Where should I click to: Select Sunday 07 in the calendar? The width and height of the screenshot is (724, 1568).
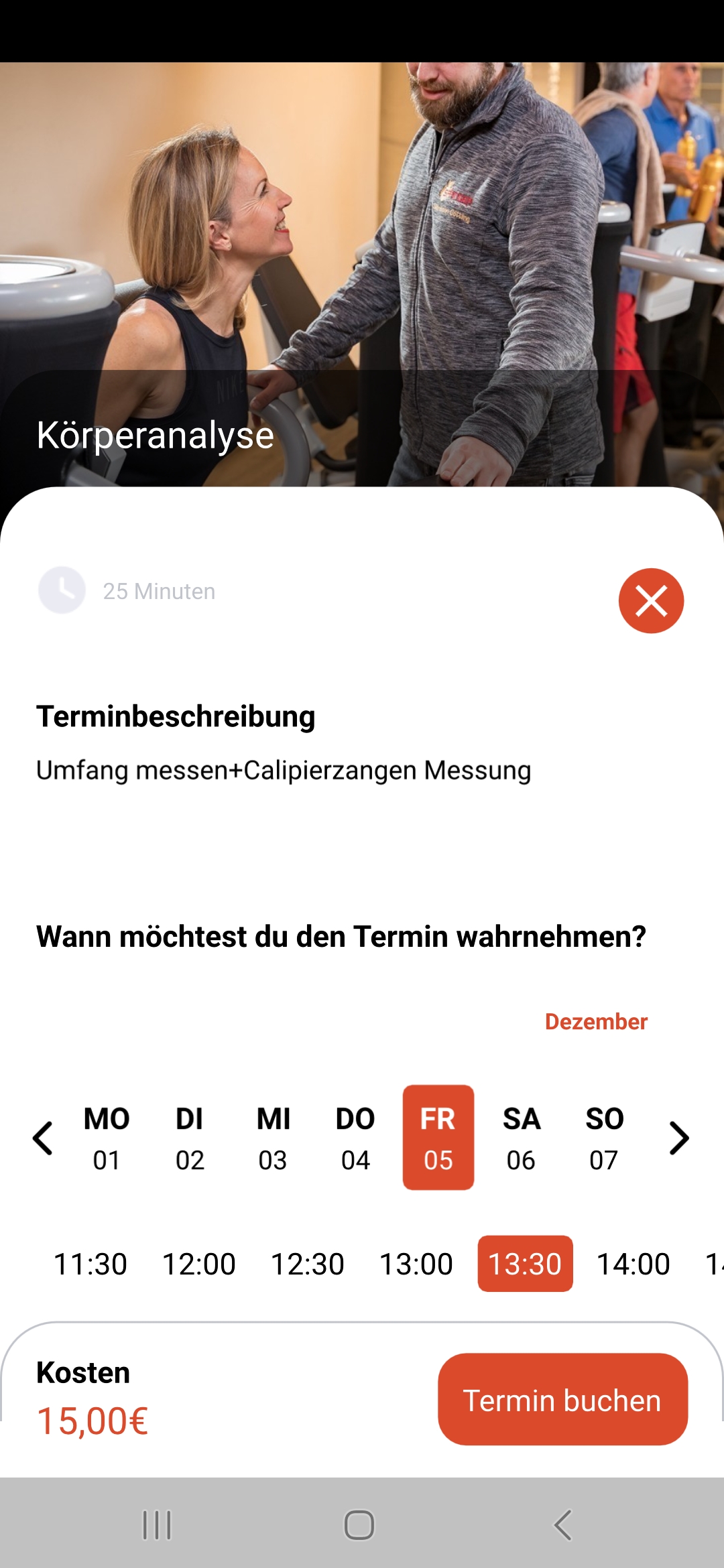[604, 1138]
